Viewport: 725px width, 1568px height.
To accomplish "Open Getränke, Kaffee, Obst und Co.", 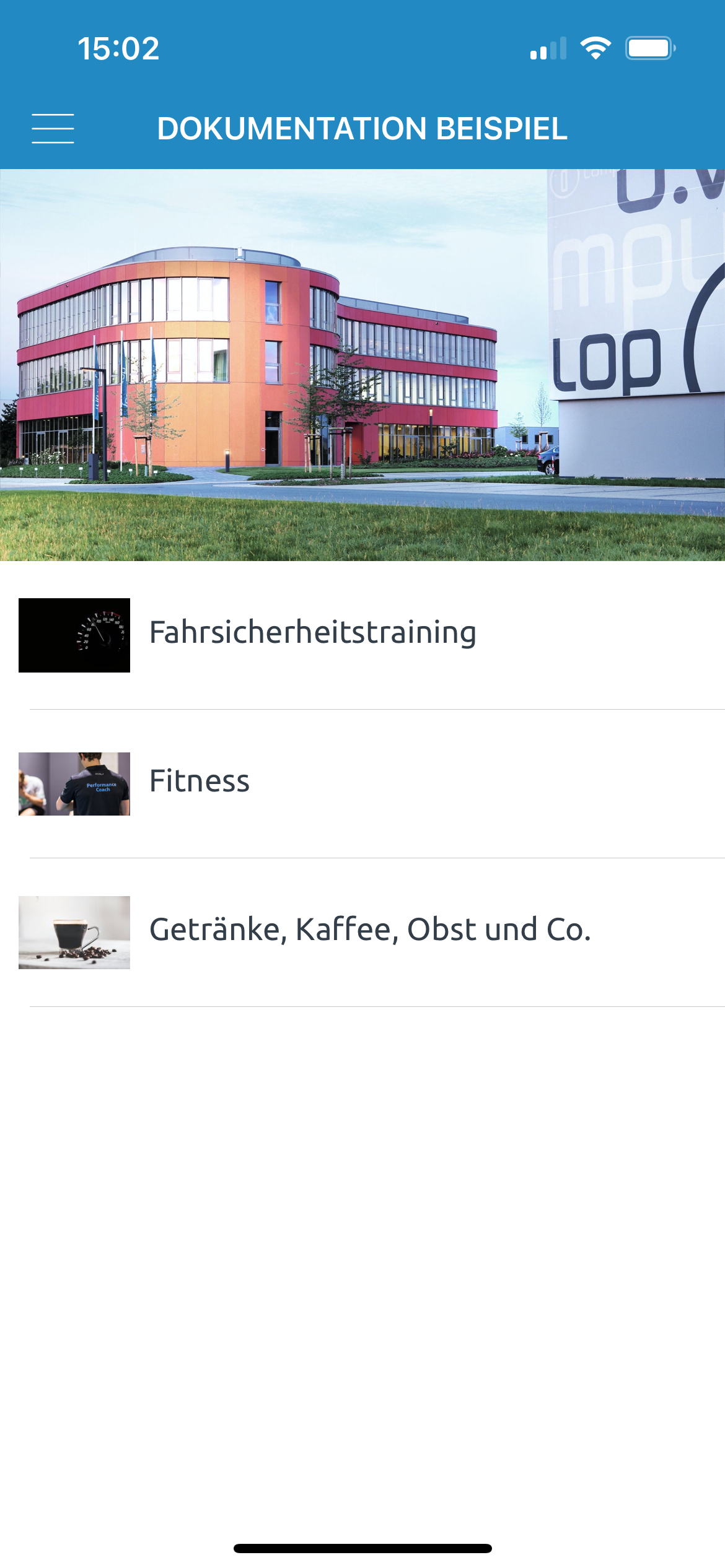I will pyautogui.click(x=369, y=931).
